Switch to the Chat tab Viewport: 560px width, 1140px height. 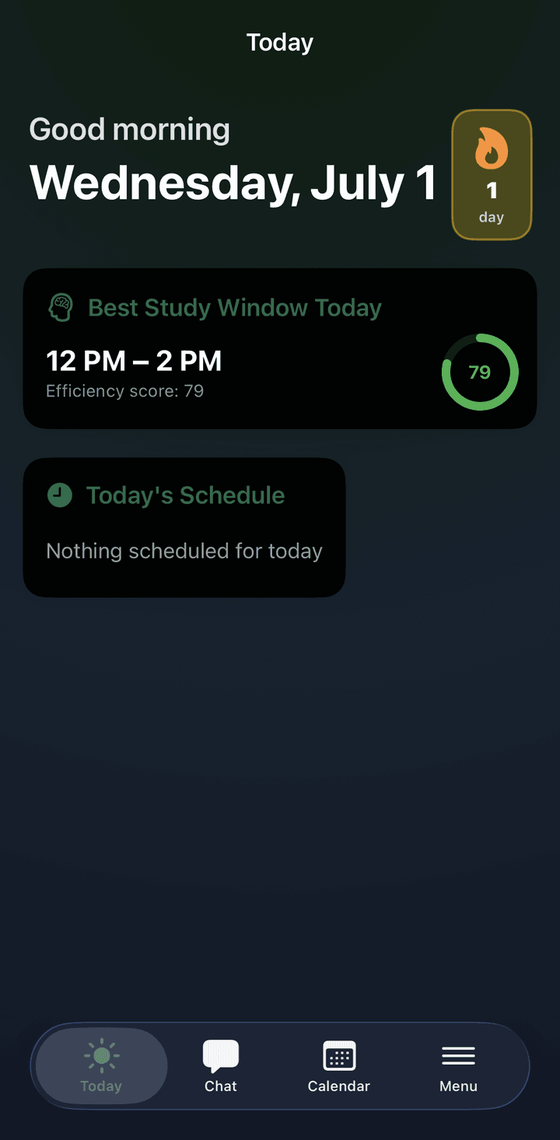(x=220, y=1066)
